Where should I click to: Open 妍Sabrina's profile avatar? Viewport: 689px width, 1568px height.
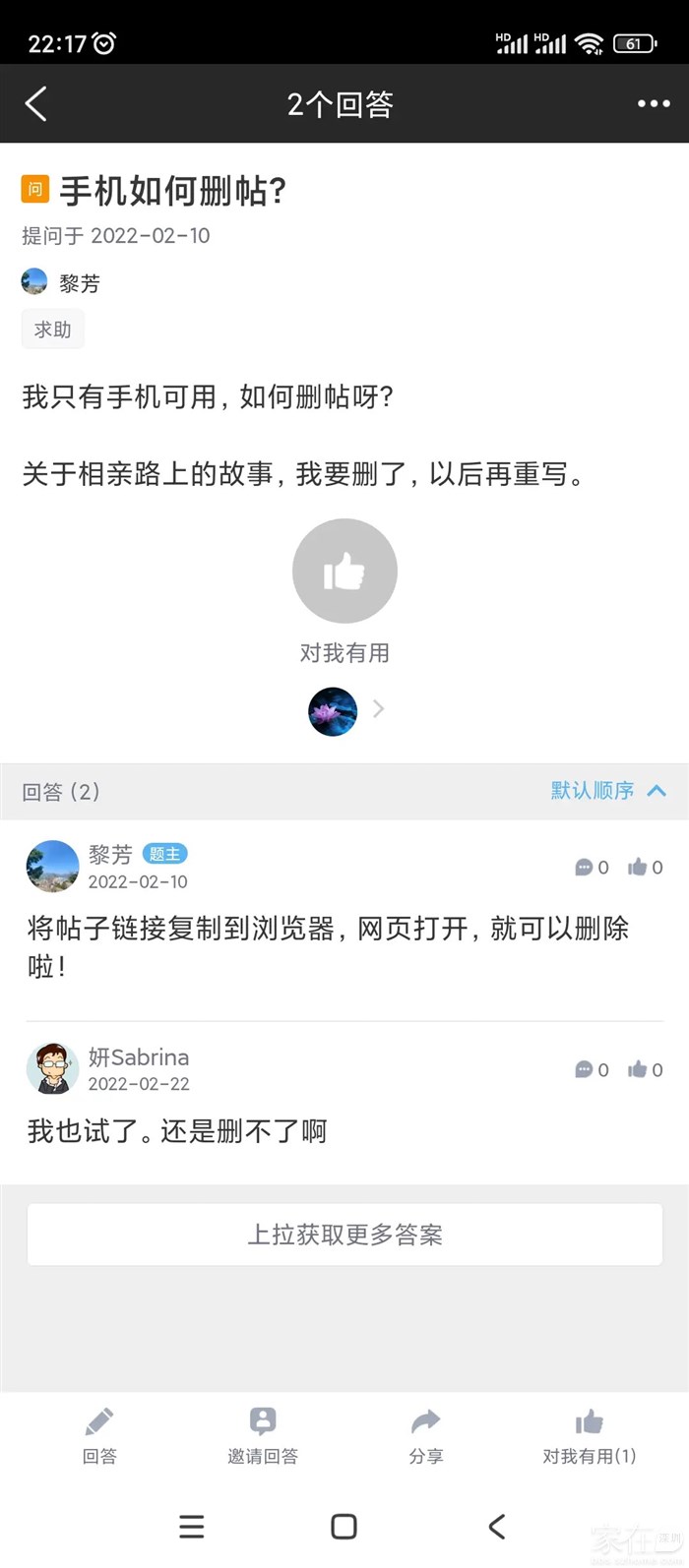52,1068
